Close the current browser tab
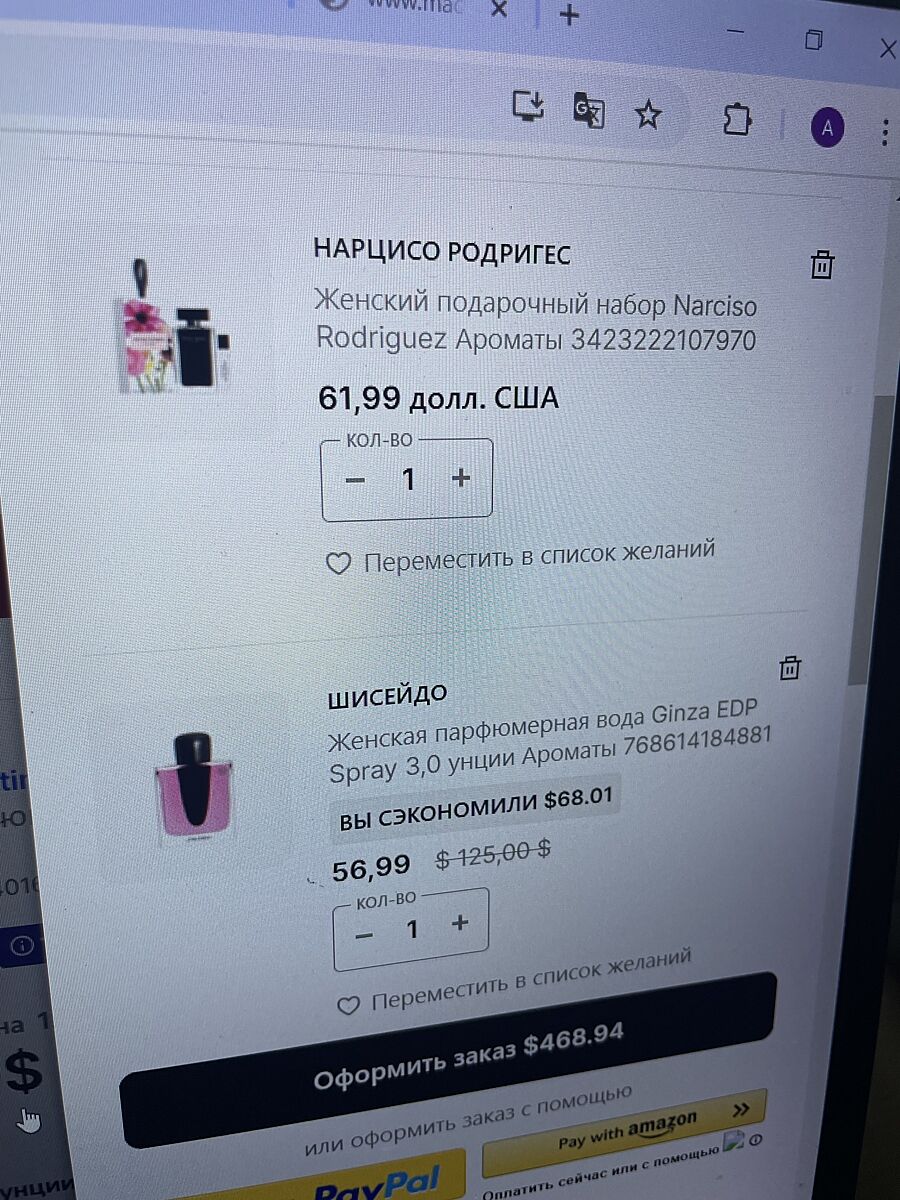 [499, 10]
